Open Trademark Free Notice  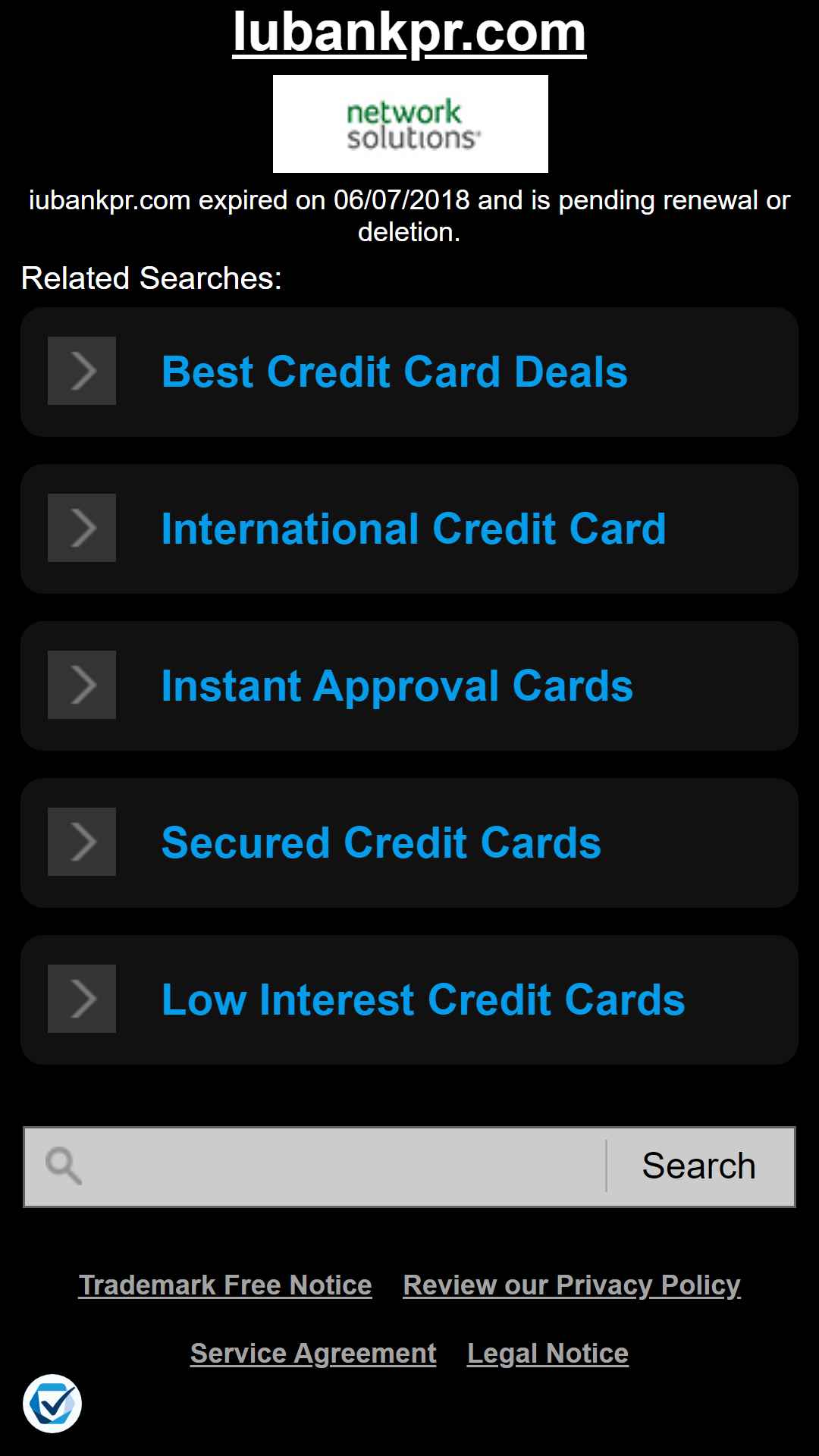click(x=225, y=1285)
